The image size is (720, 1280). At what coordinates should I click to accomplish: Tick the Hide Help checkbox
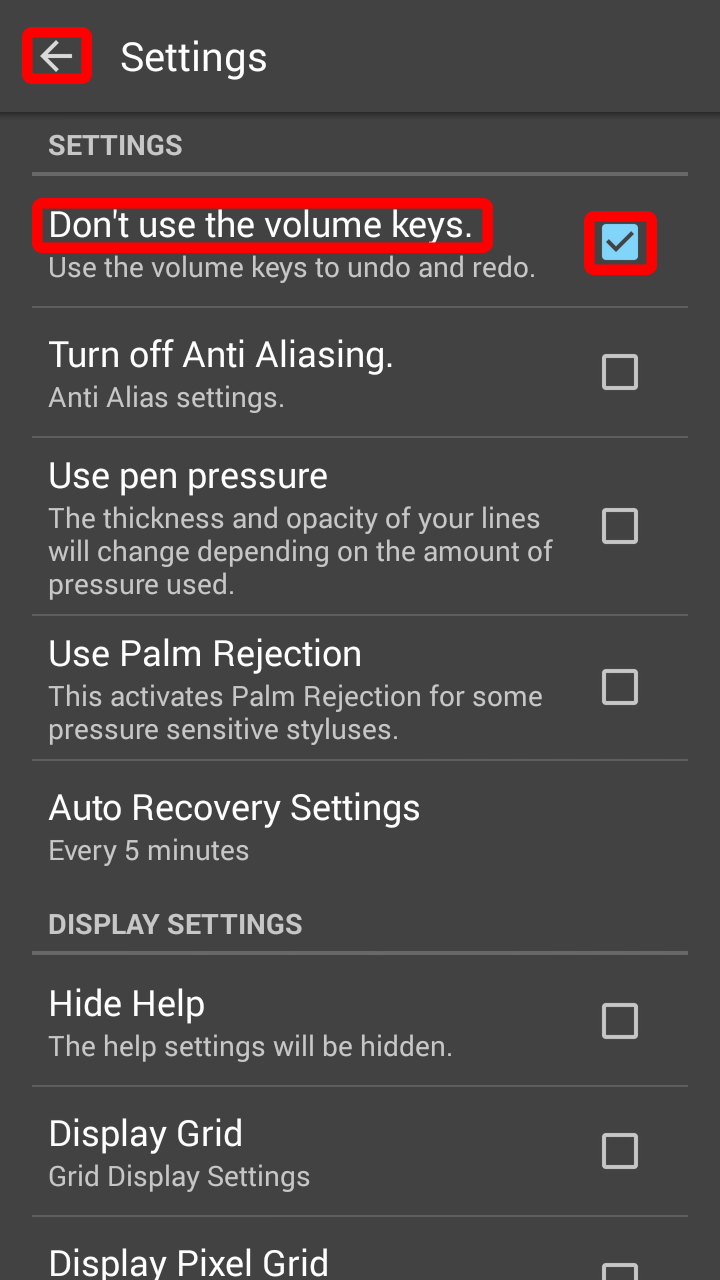coord(620,1022)
